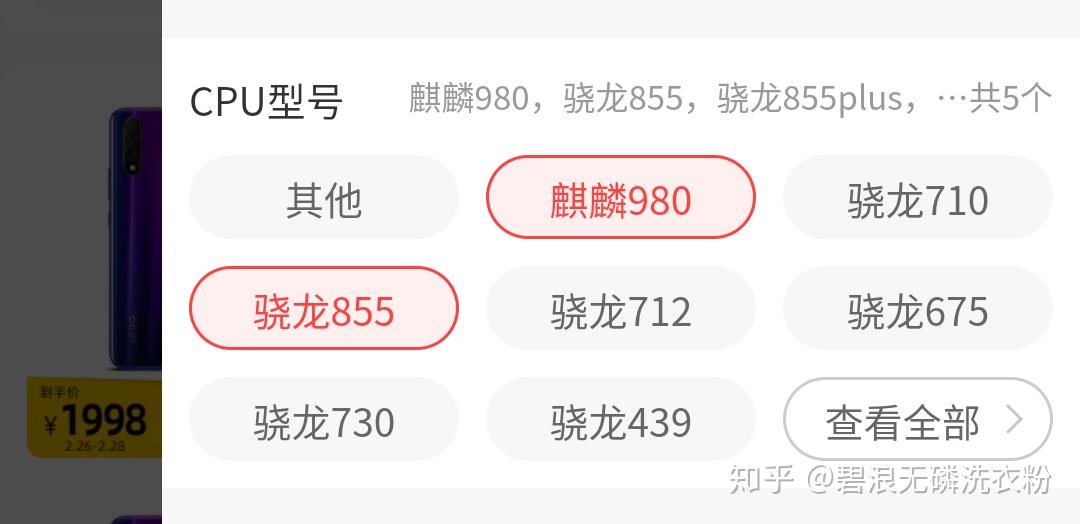The width and height of the screenshot is (1080, 524).
Task: Pick the 骁龙675 filter option
Action: (917, 310)
